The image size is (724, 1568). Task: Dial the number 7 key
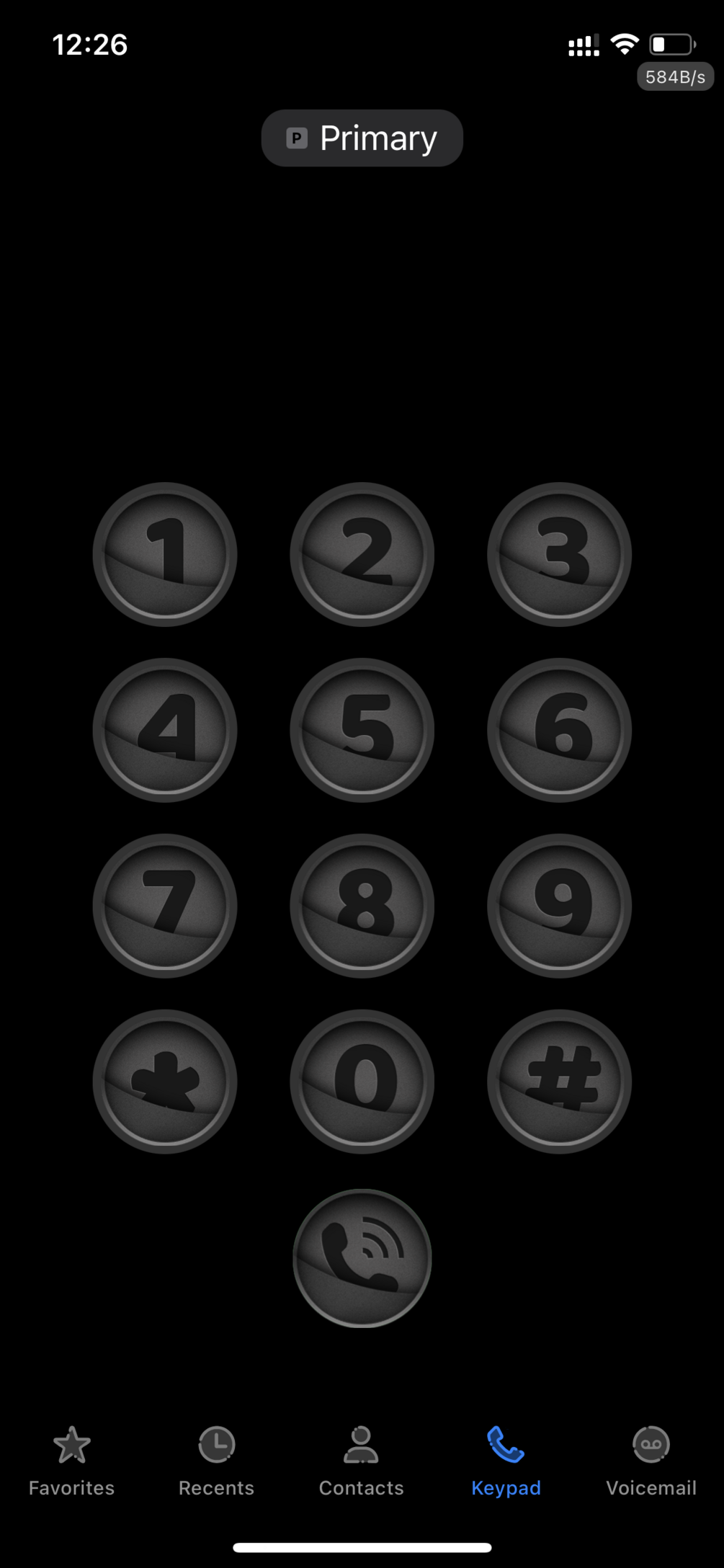point(165,906)
